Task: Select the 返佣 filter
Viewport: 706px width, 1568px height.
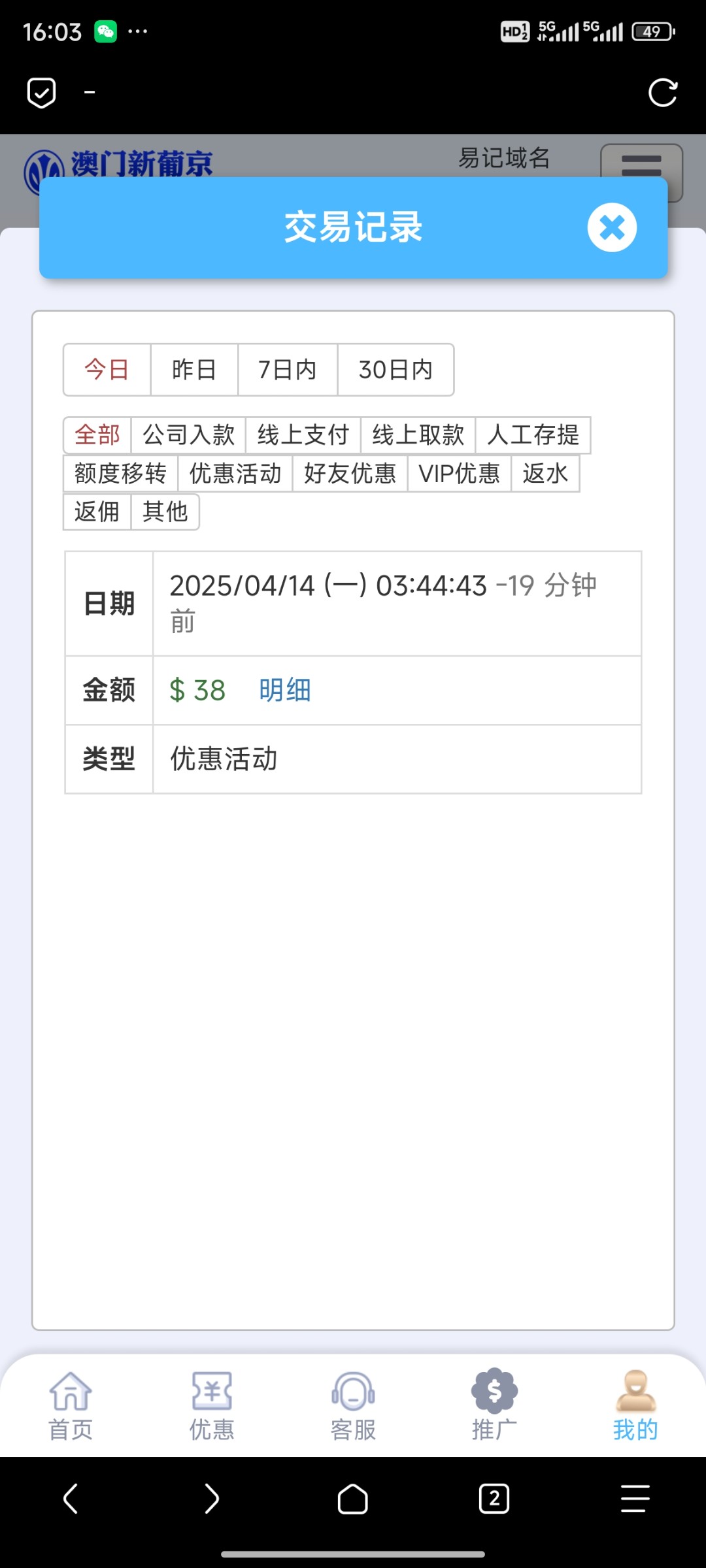Action: 97,512
